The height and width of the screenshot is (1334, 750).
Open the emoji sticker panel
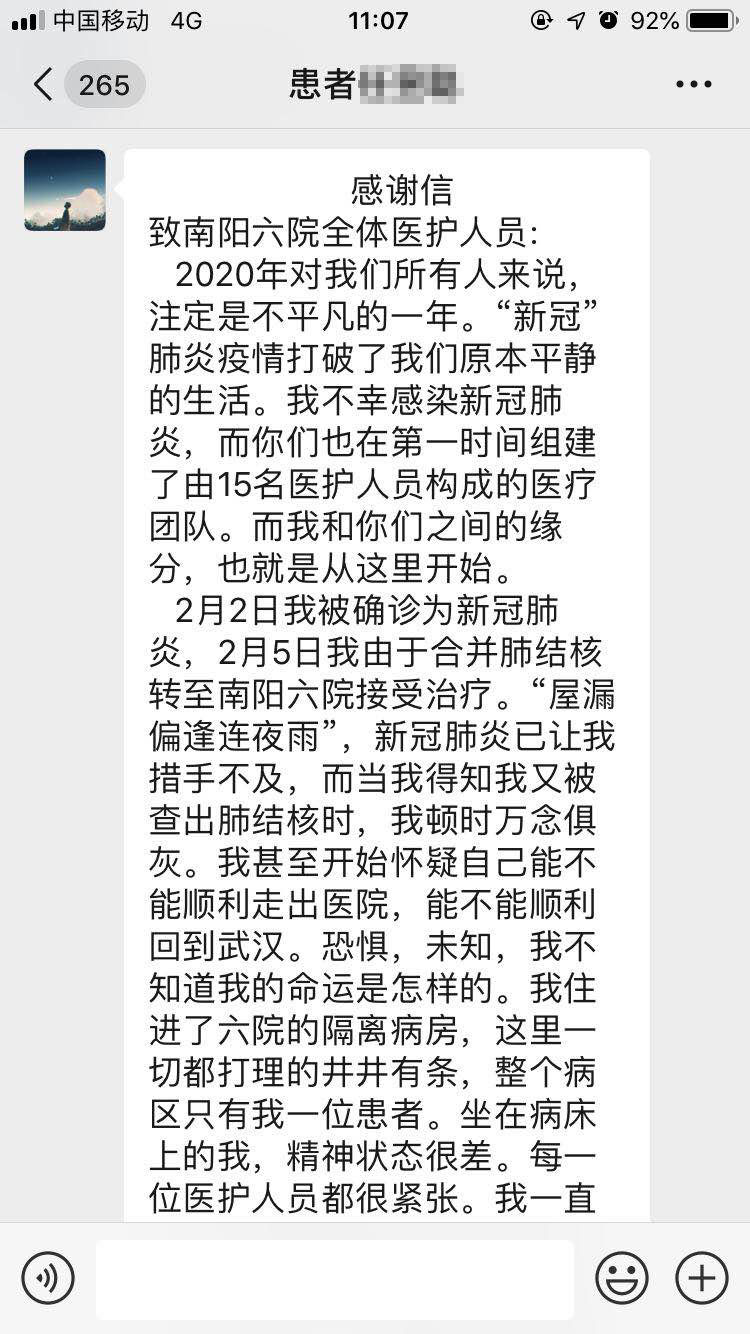[622, 1277]
